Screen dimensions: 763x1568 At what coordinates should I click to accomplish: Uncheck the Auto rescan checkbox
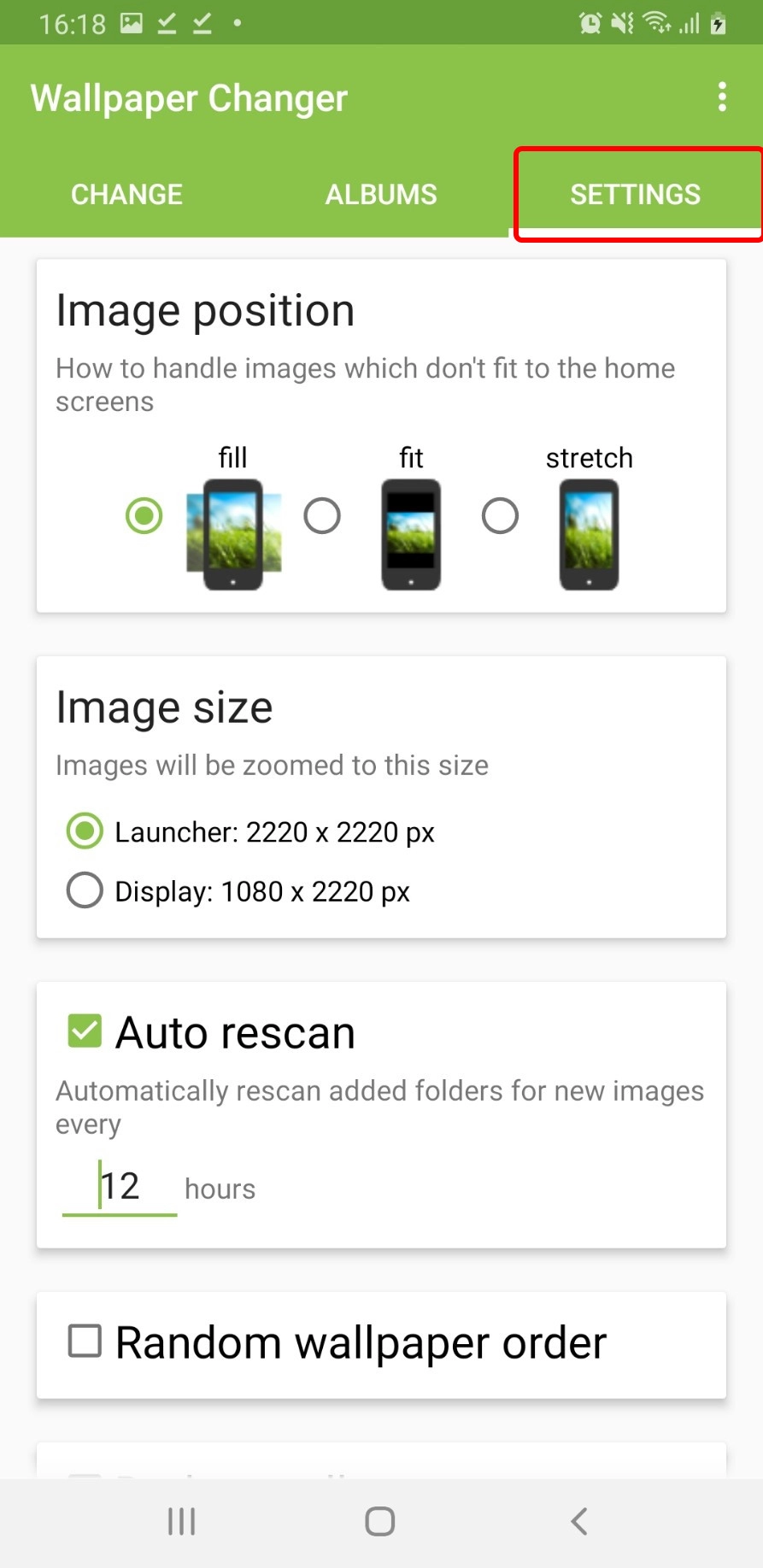coord(85,1031)
